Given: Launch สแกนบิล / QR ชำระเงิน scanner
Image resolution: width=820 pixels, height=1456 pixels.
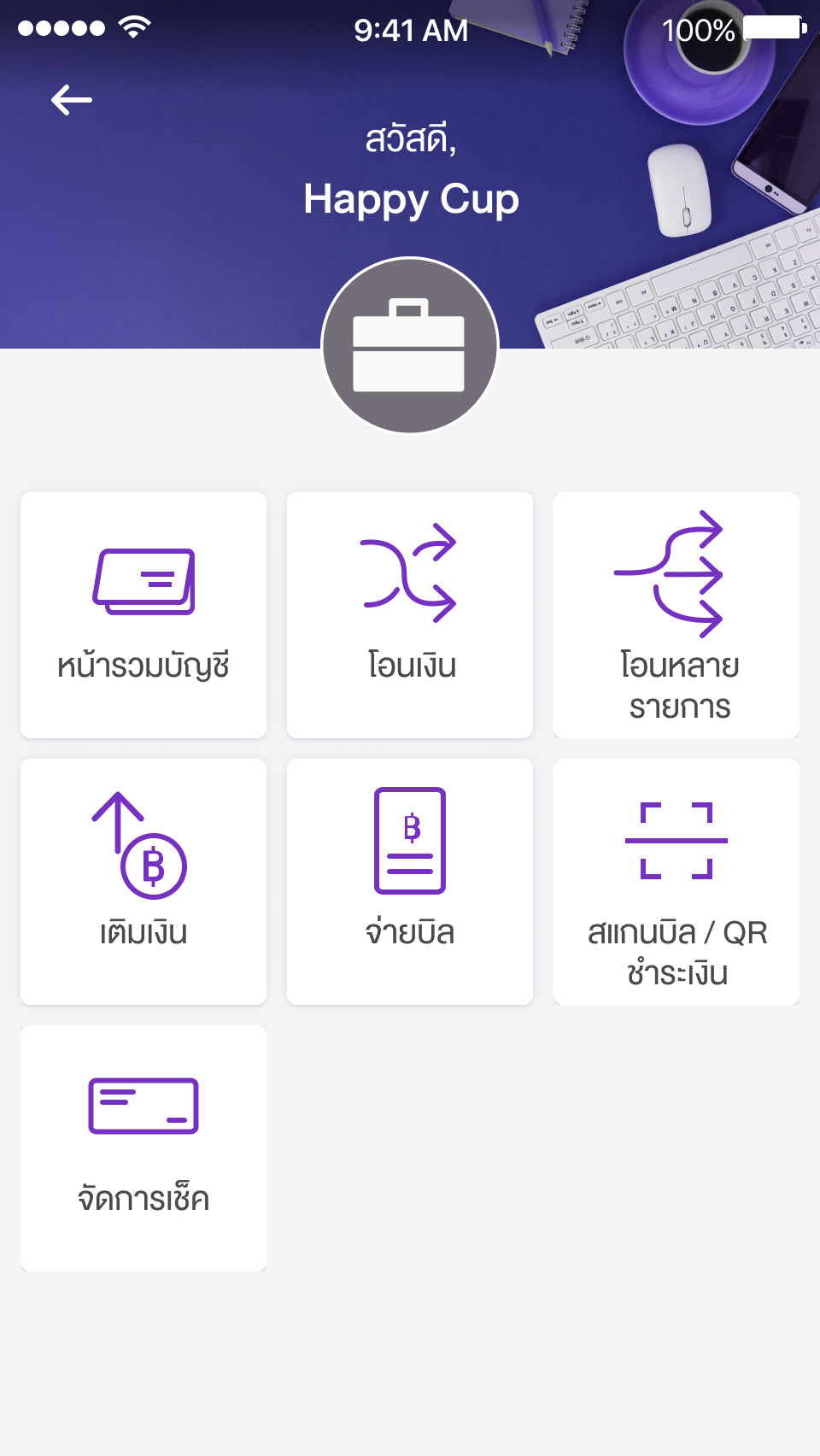Looking at the screenshot, I should [676, 882].
